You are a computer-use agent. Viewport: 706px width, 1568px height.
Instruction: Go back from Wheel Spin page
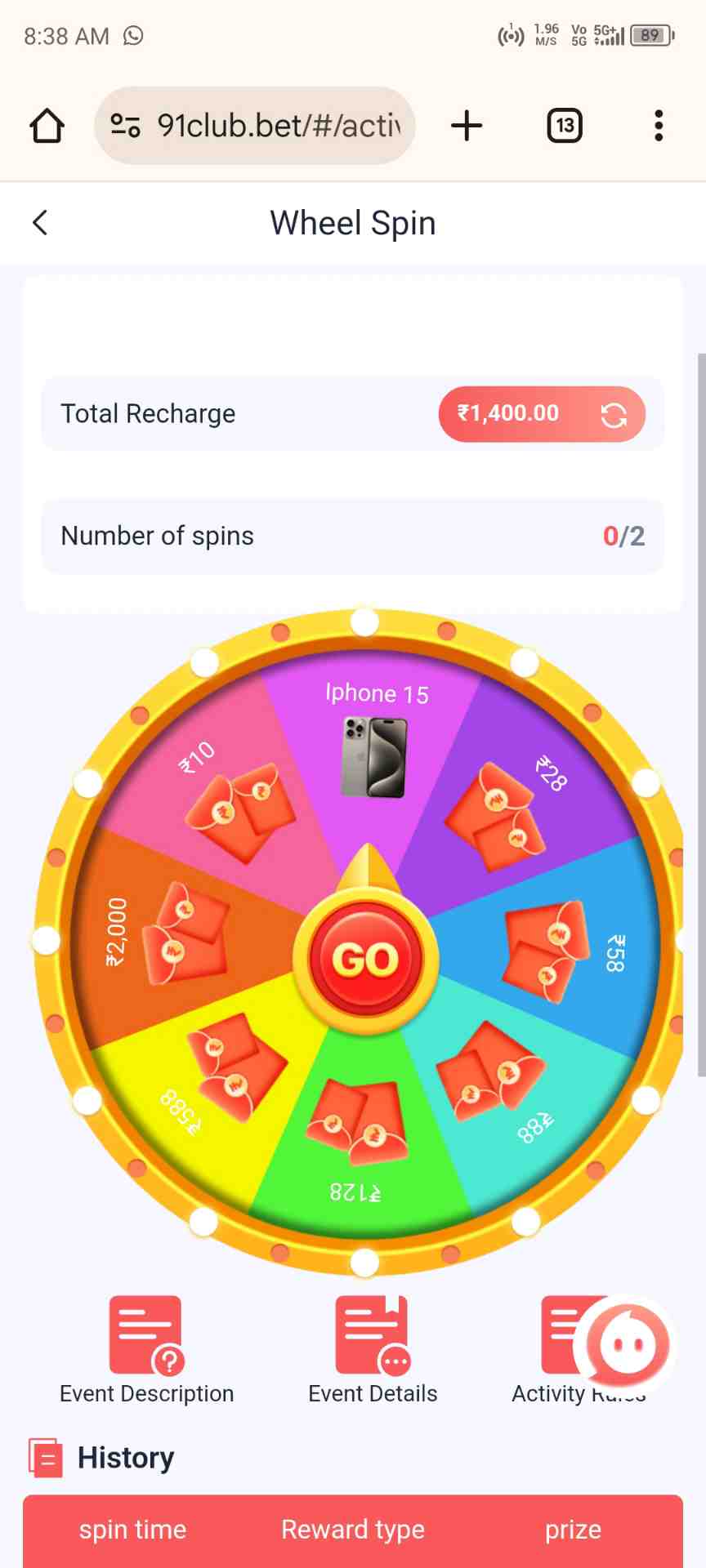coord(40,223)
